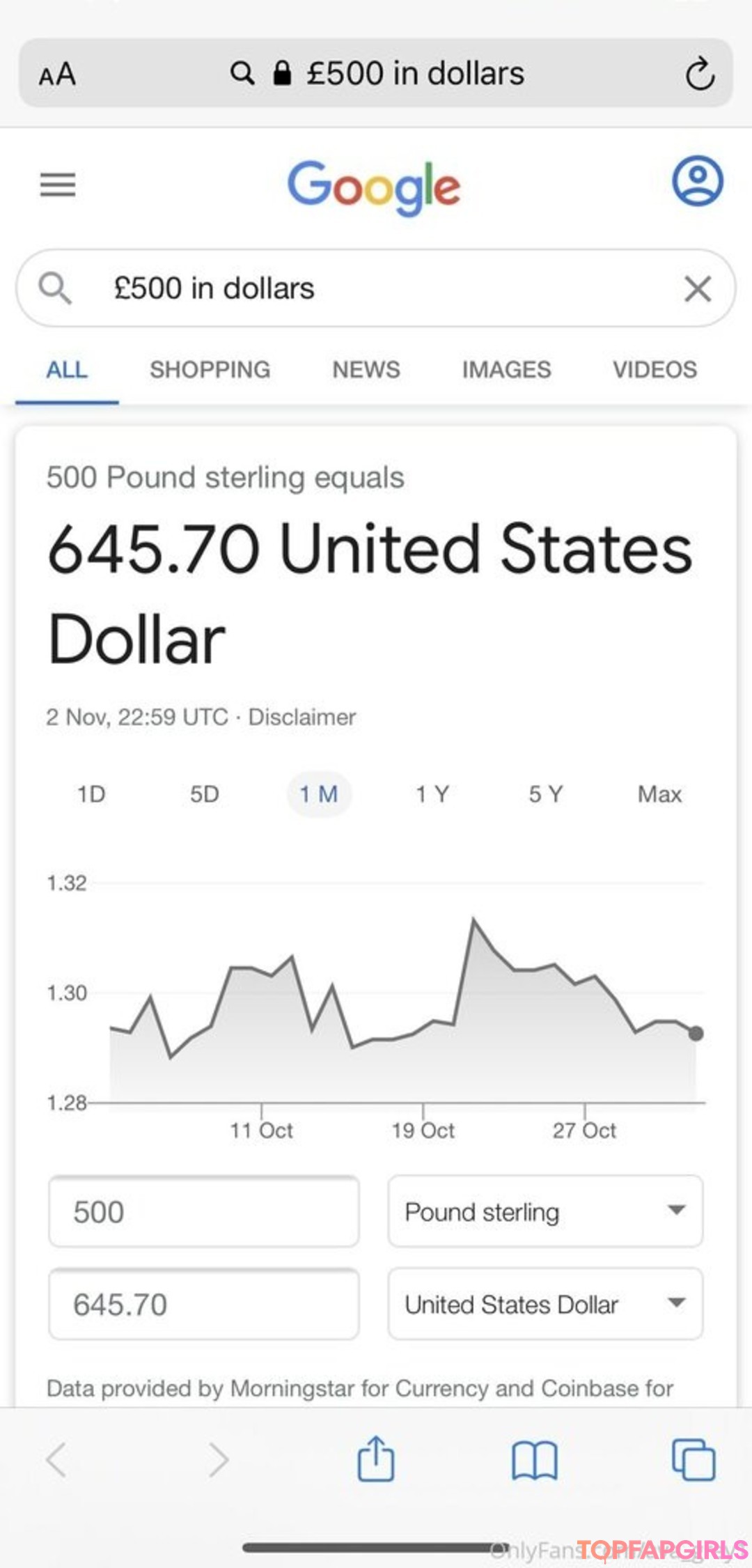Clear the search query with X
The width and height of the screenshot is (752, 1568).
coord(698,288)
